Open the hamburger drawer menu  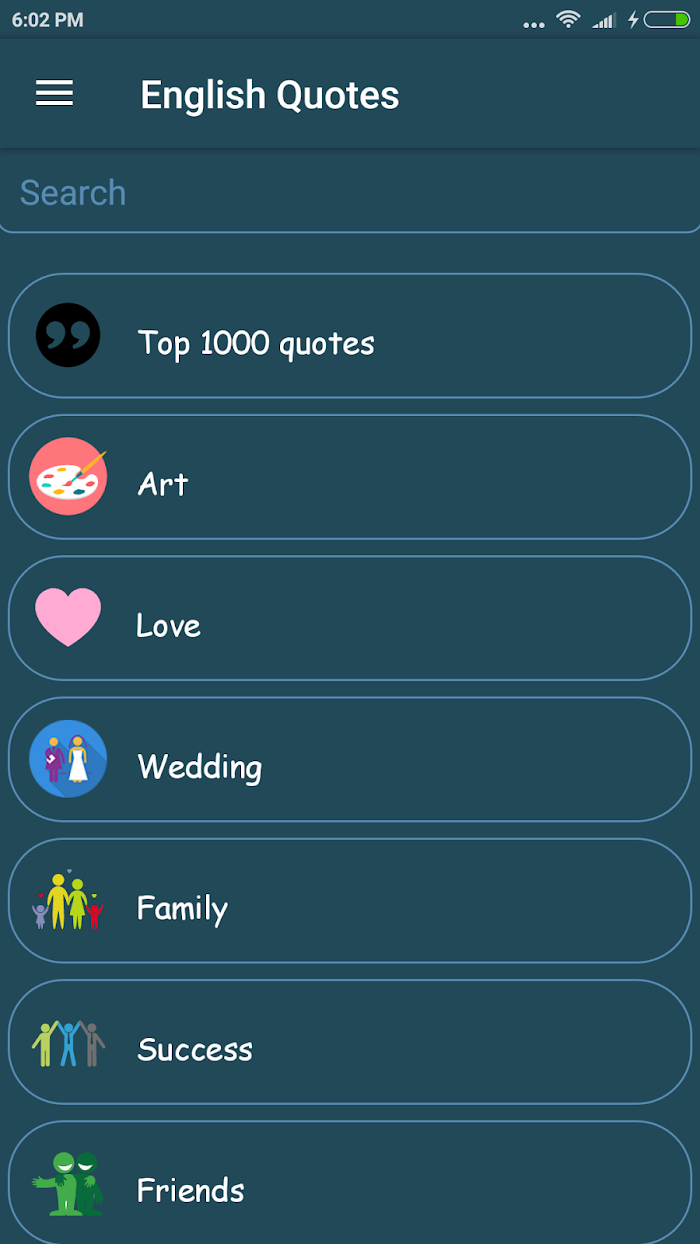point(54,94)
